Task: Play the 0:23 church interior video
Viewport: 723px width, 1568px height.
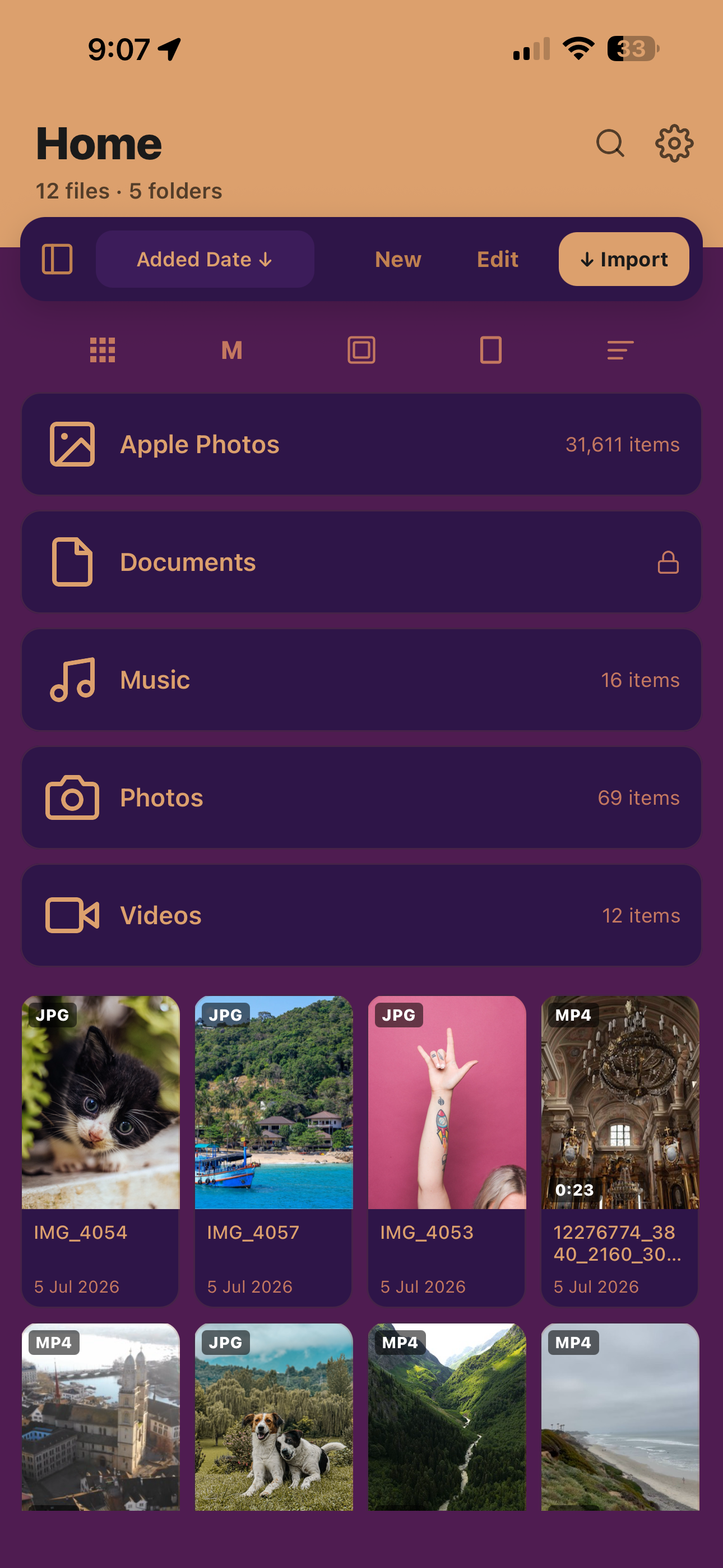Action: pos(620,1150)
